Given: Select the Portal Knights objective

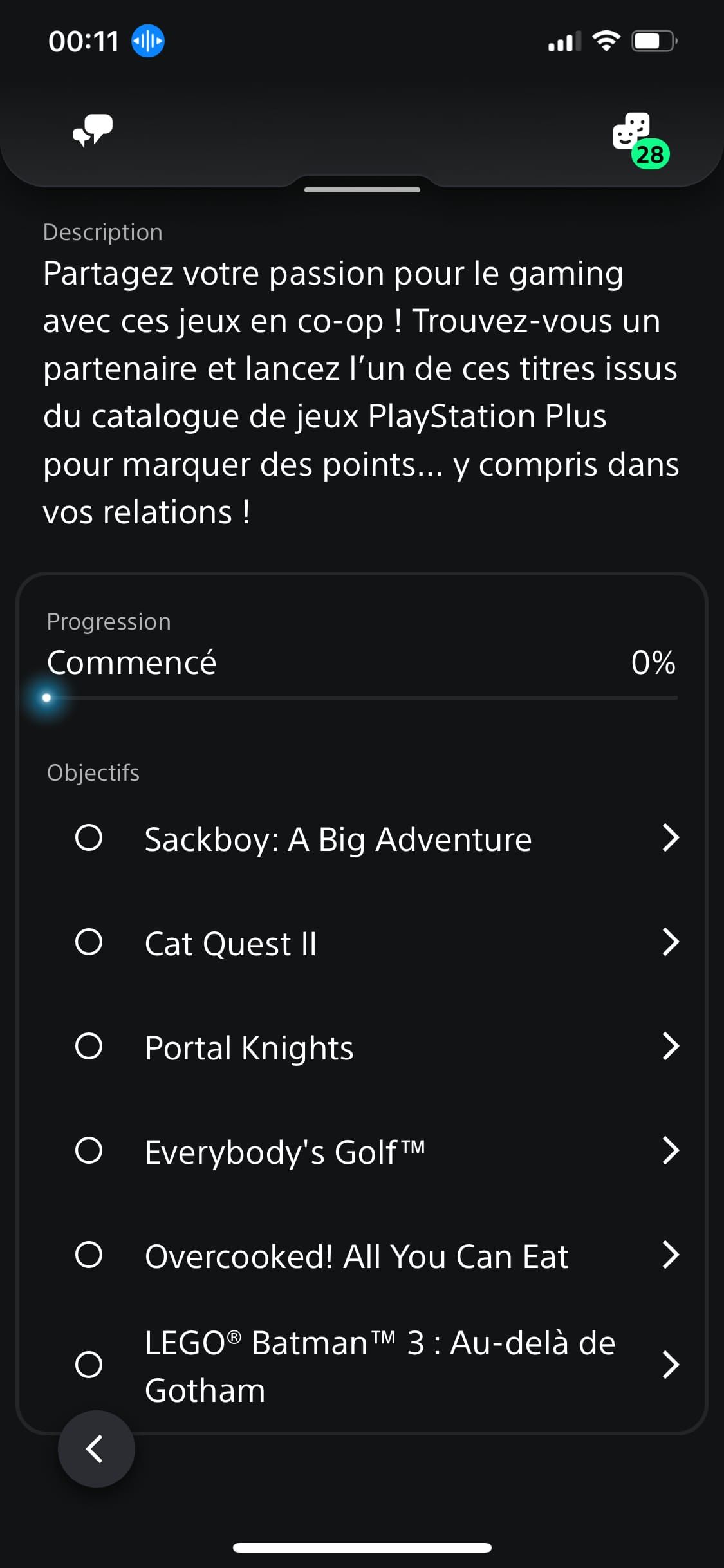Looking at the screenshot, I should pyautogui.click(x=378, y=1047).
